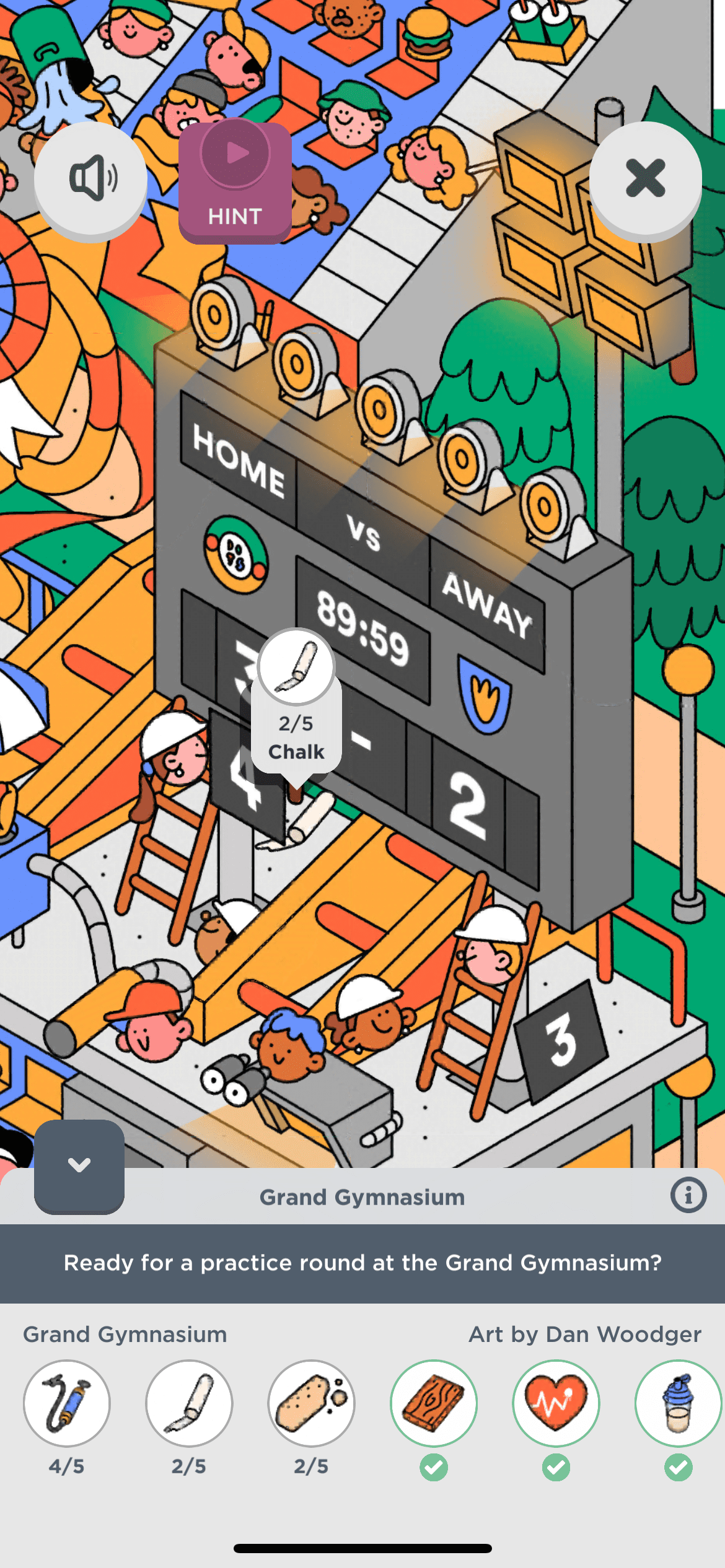The height and width of the screenshot is (1568, 725).
Task: Select the jump rope item 4/5
Action: pos(67,1403)
